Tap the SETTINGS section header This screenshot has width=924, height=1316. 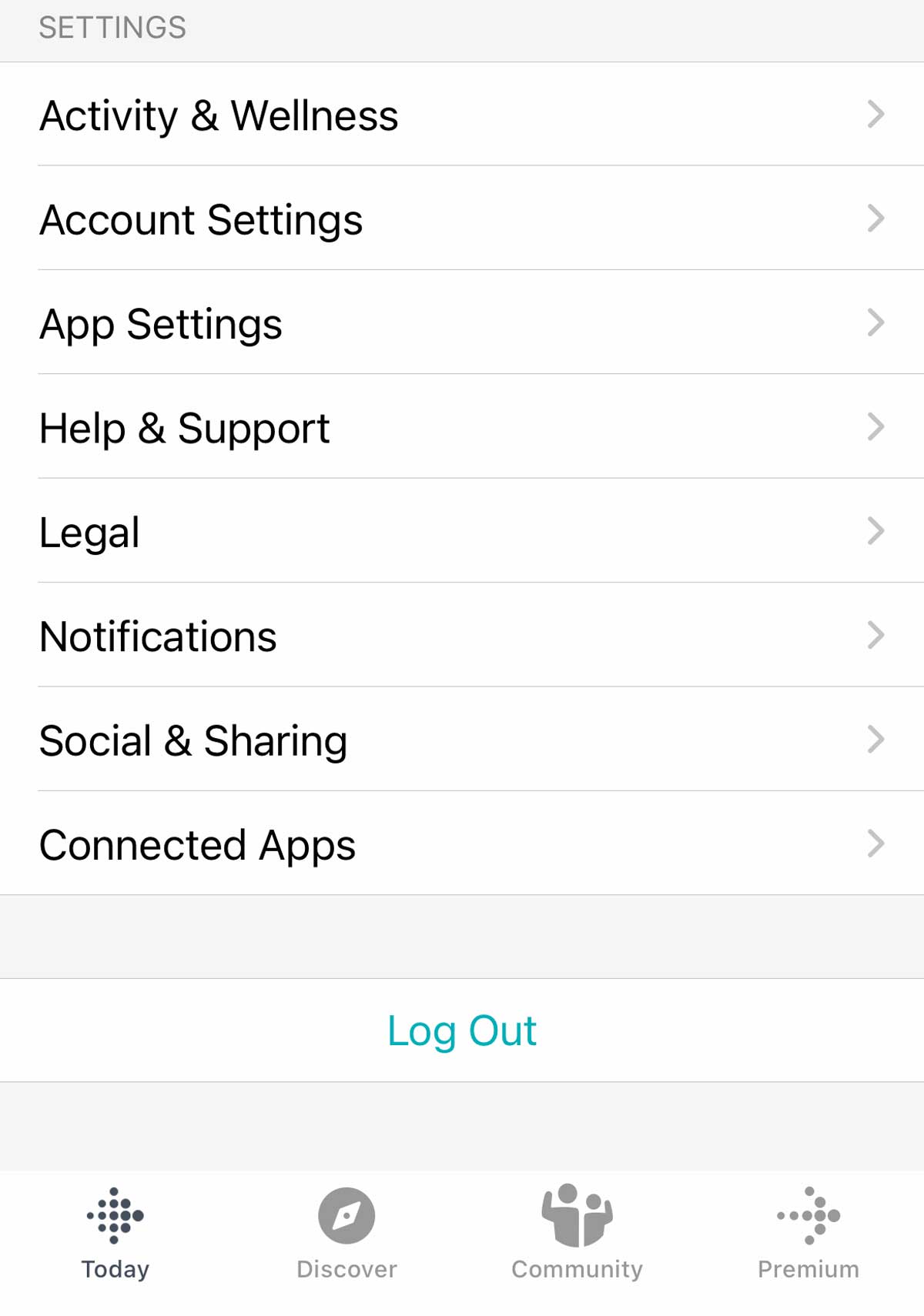tap(112, 27)
